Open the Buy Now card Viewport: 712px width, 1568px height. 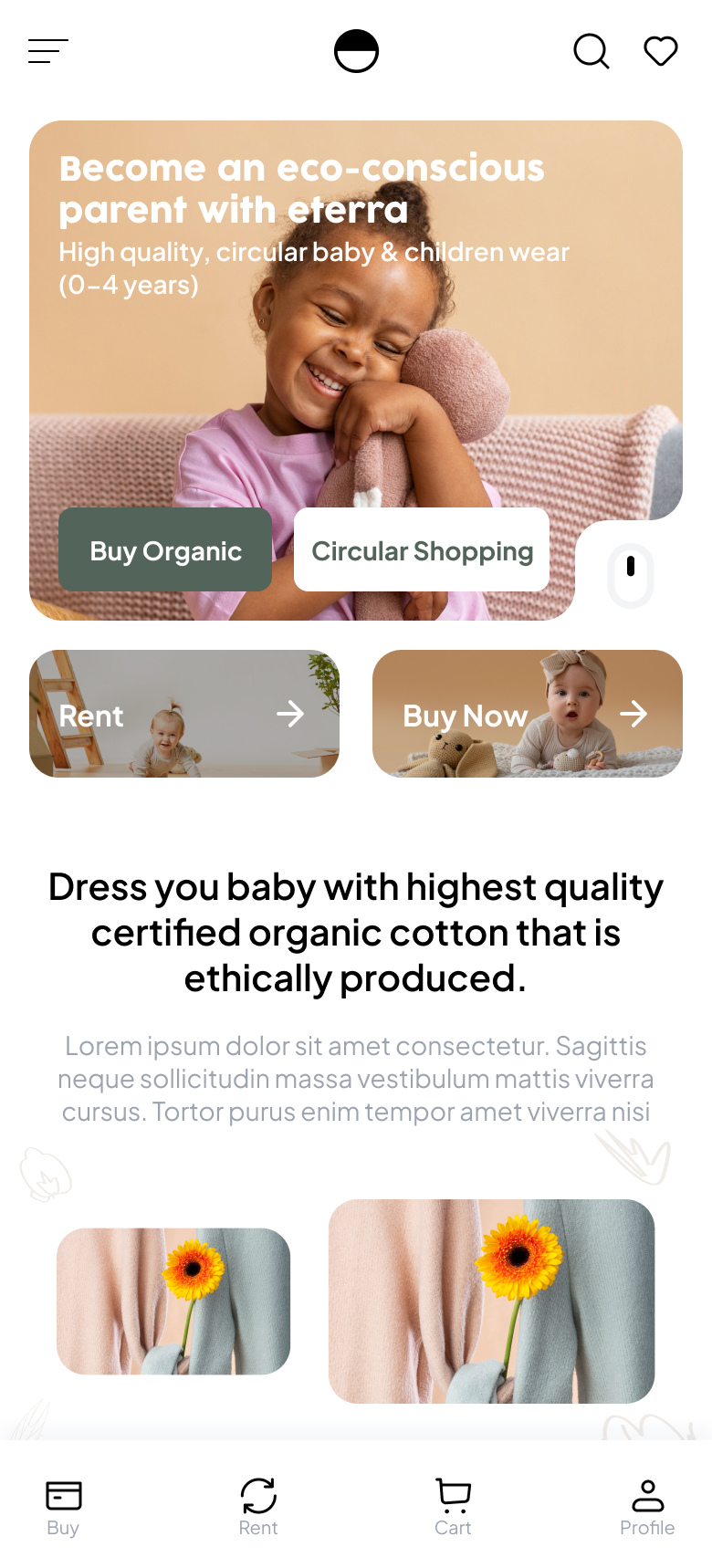(527, 714)
